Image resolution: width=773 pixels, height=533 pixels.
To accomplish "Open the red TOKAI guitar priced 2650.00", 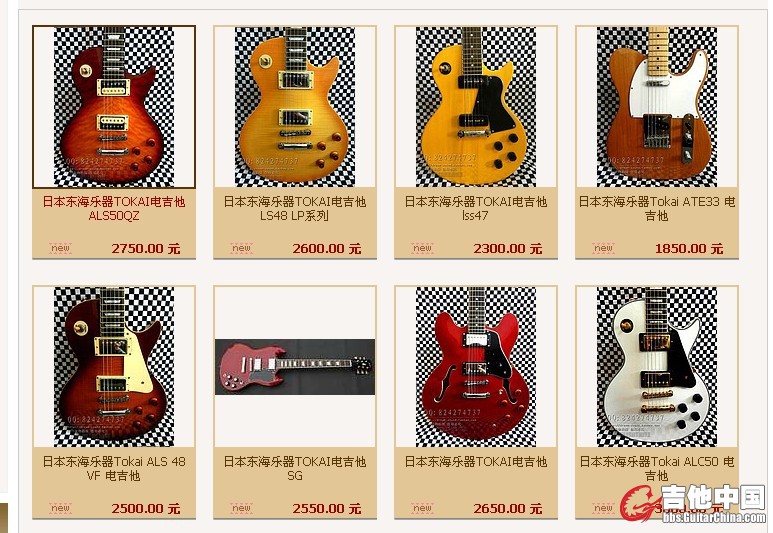I will coord(475,367).
